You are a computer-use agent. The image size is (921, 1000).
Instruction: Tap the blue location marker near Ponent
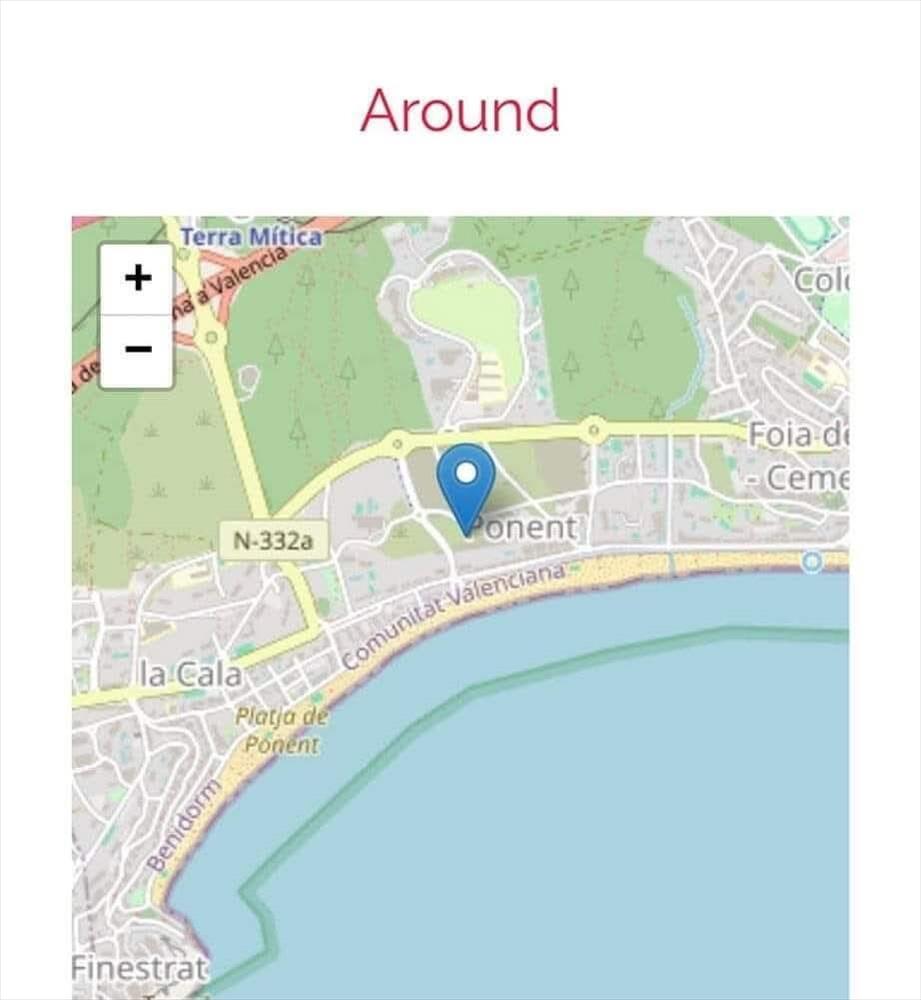click(466, 481)
